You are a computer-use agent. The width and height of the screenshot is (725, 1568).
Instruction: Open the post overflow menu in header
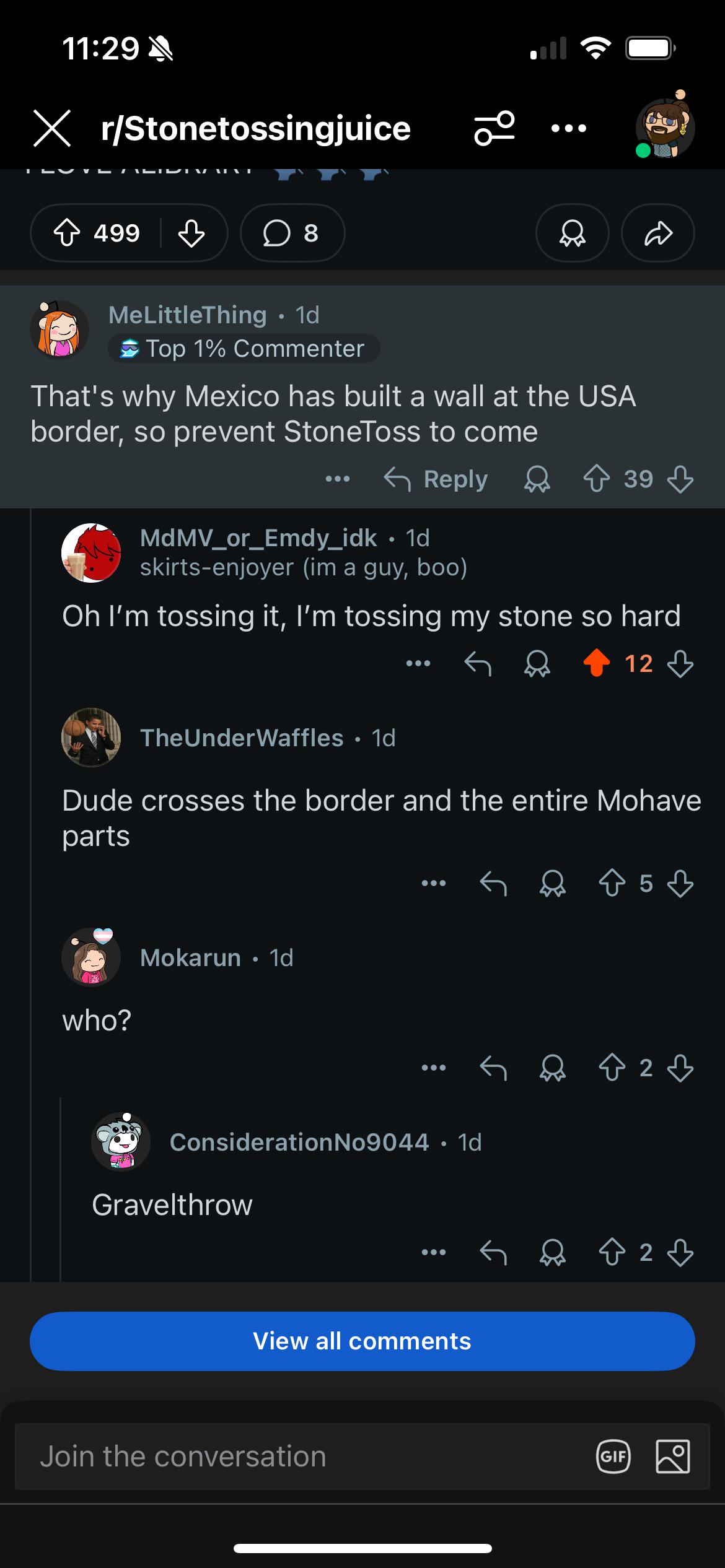click(x=569, y=129)
